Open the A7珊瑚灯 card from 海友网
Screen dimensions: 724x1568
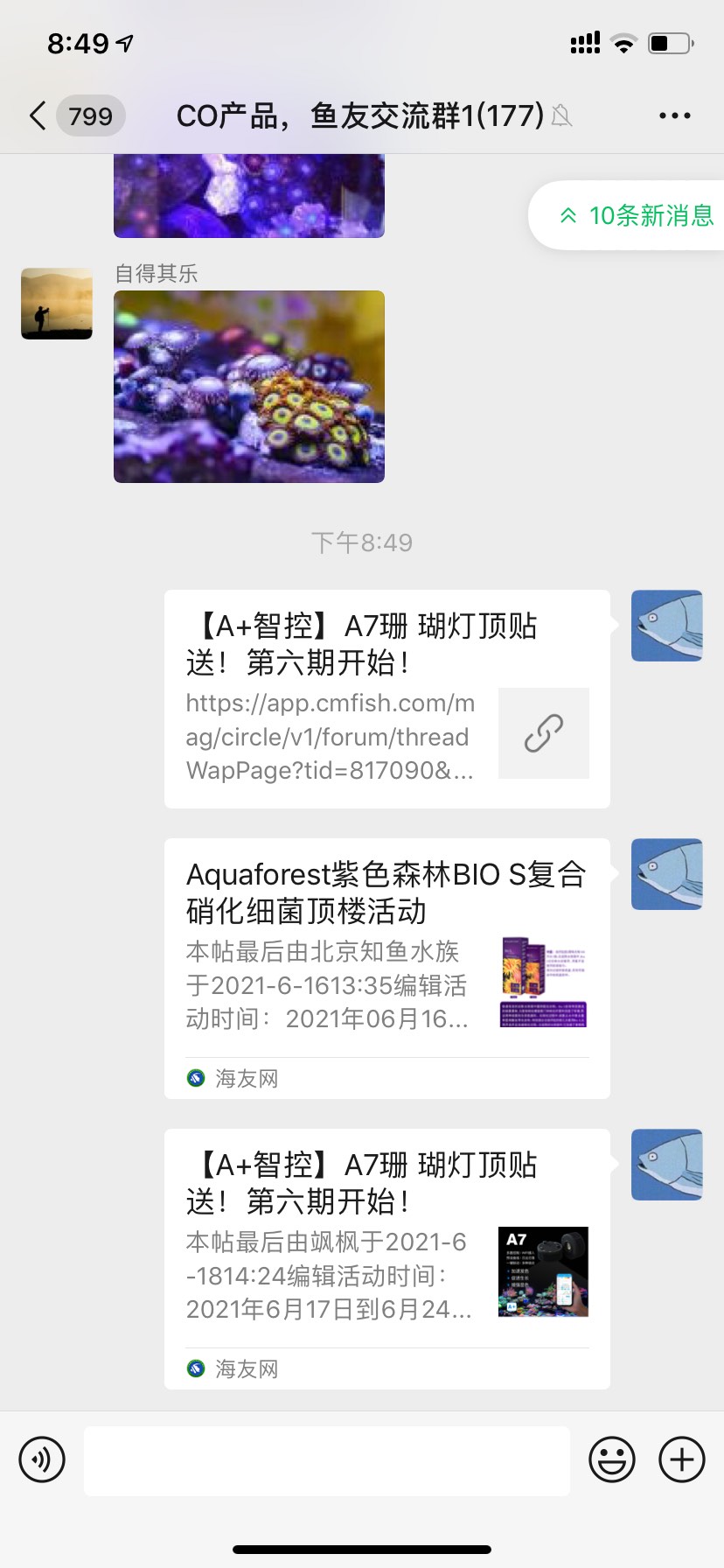click(x=386, y=1258)
